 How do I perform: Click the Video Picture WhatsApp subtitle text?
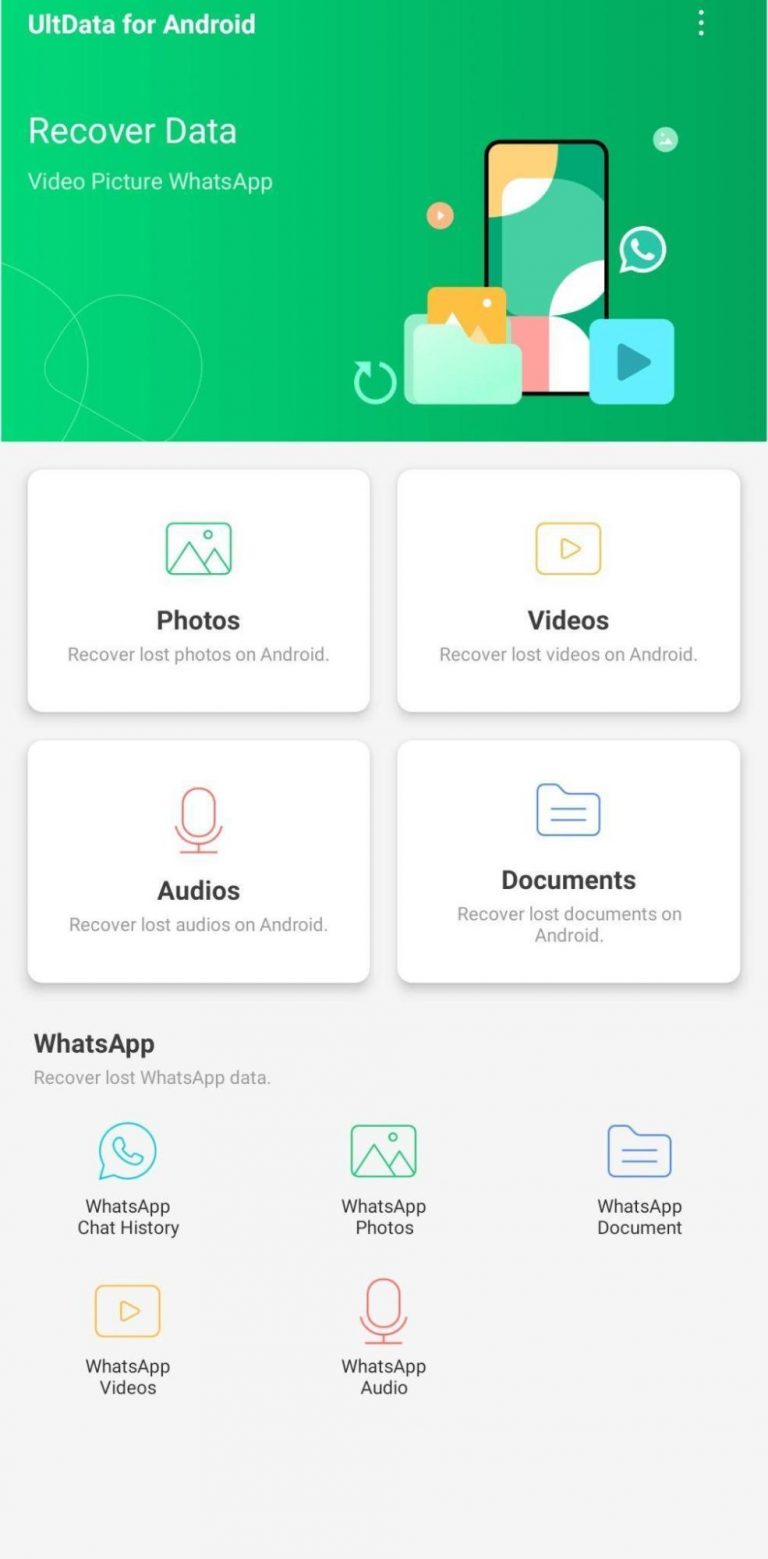[x=150, y=181]
